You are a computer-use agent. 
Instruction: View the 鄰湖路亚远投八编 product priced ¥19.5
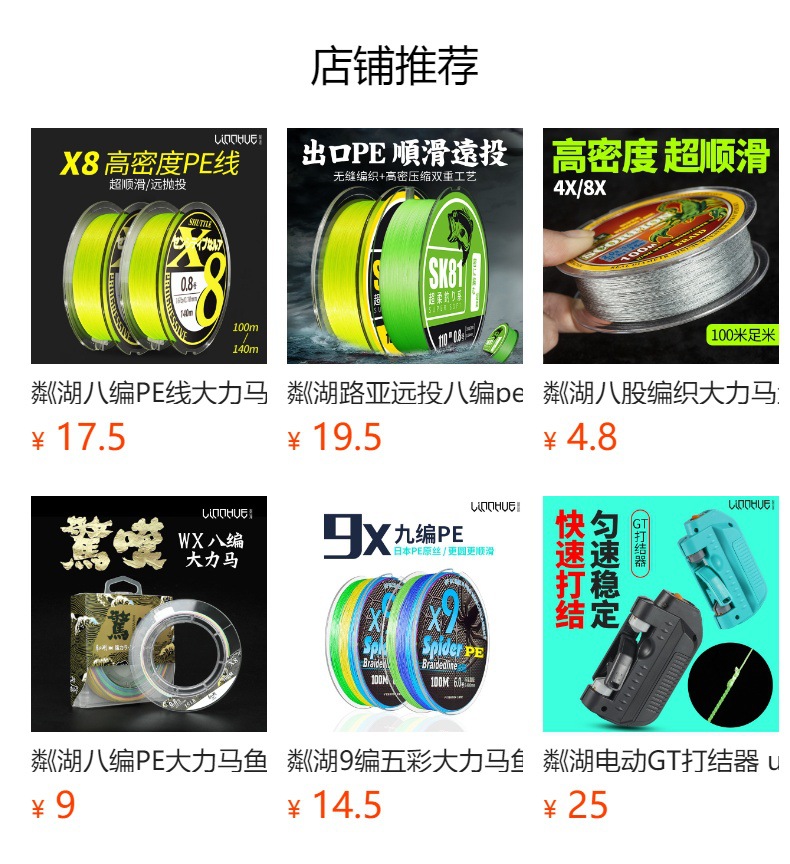(405, 246)
